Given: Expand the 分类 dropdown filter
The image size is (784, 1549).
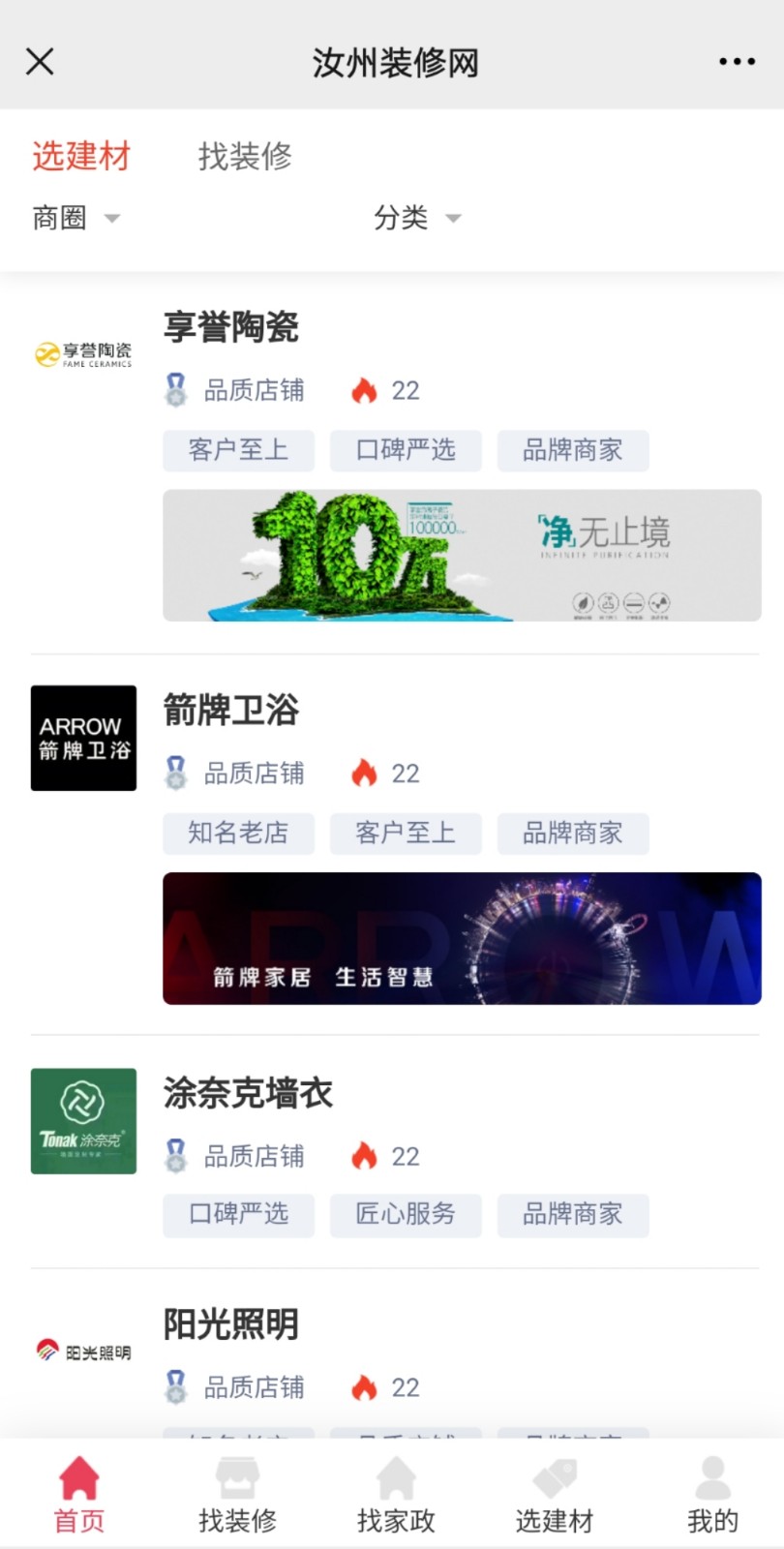Looking at the screenshot, I should [417, 218].
